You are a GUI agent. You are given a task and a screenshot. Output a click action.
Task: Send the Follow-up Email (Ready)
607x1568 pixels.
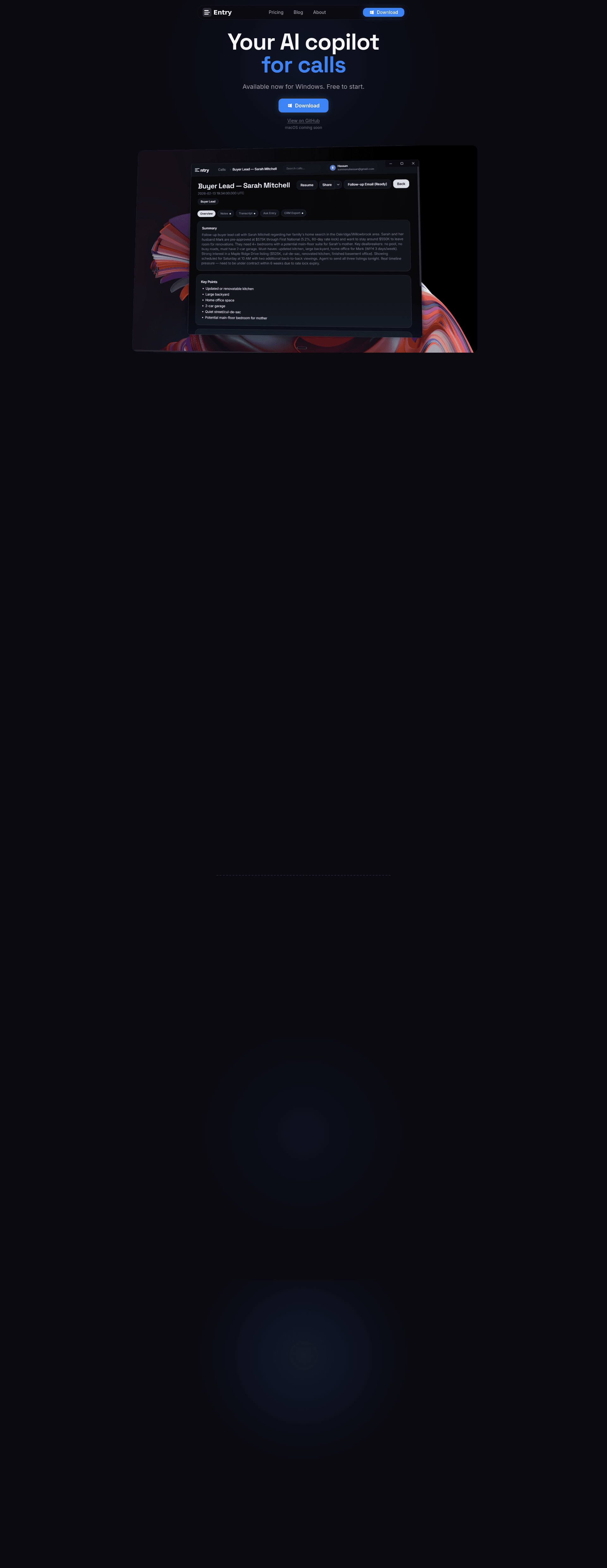(x=367, y=184)
